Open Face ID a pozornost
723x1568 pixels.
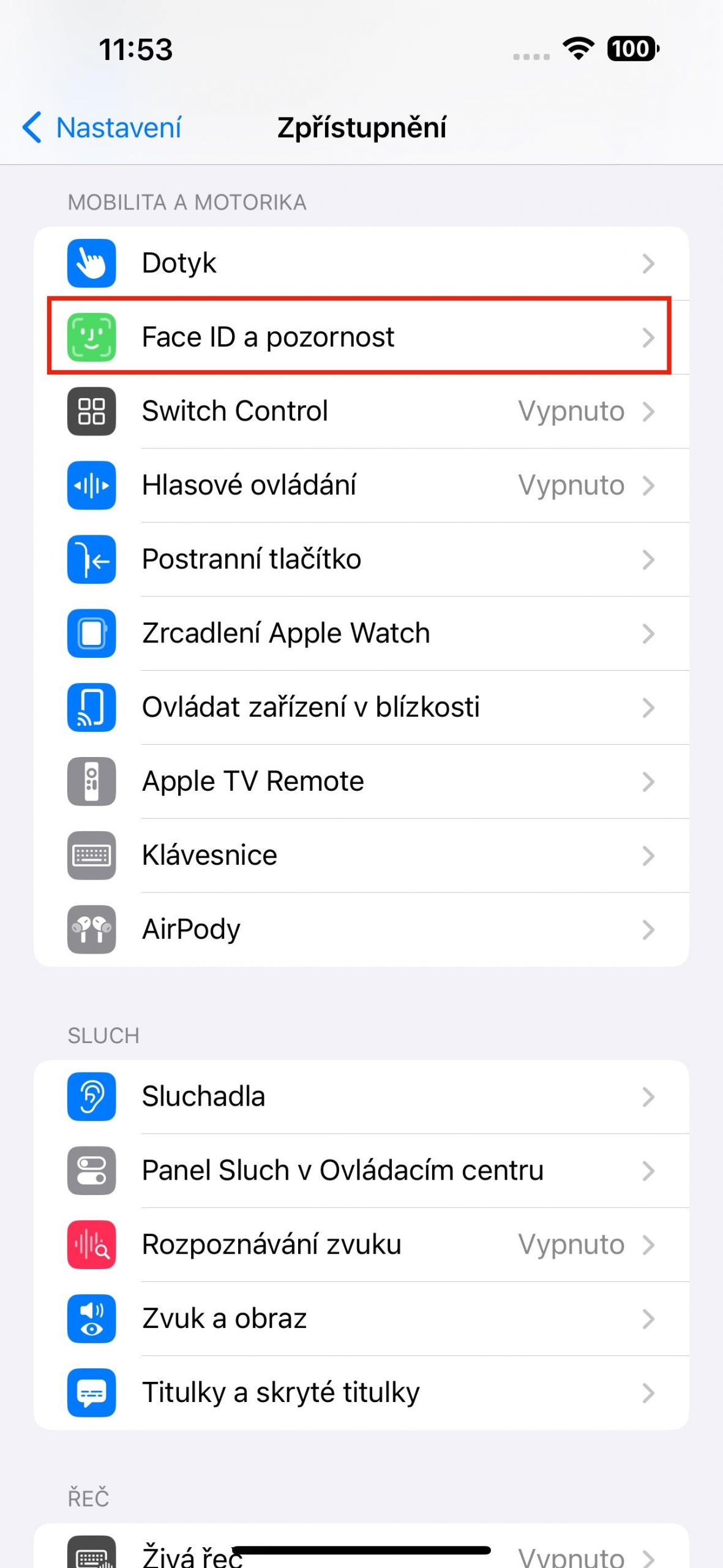point(361,337)
